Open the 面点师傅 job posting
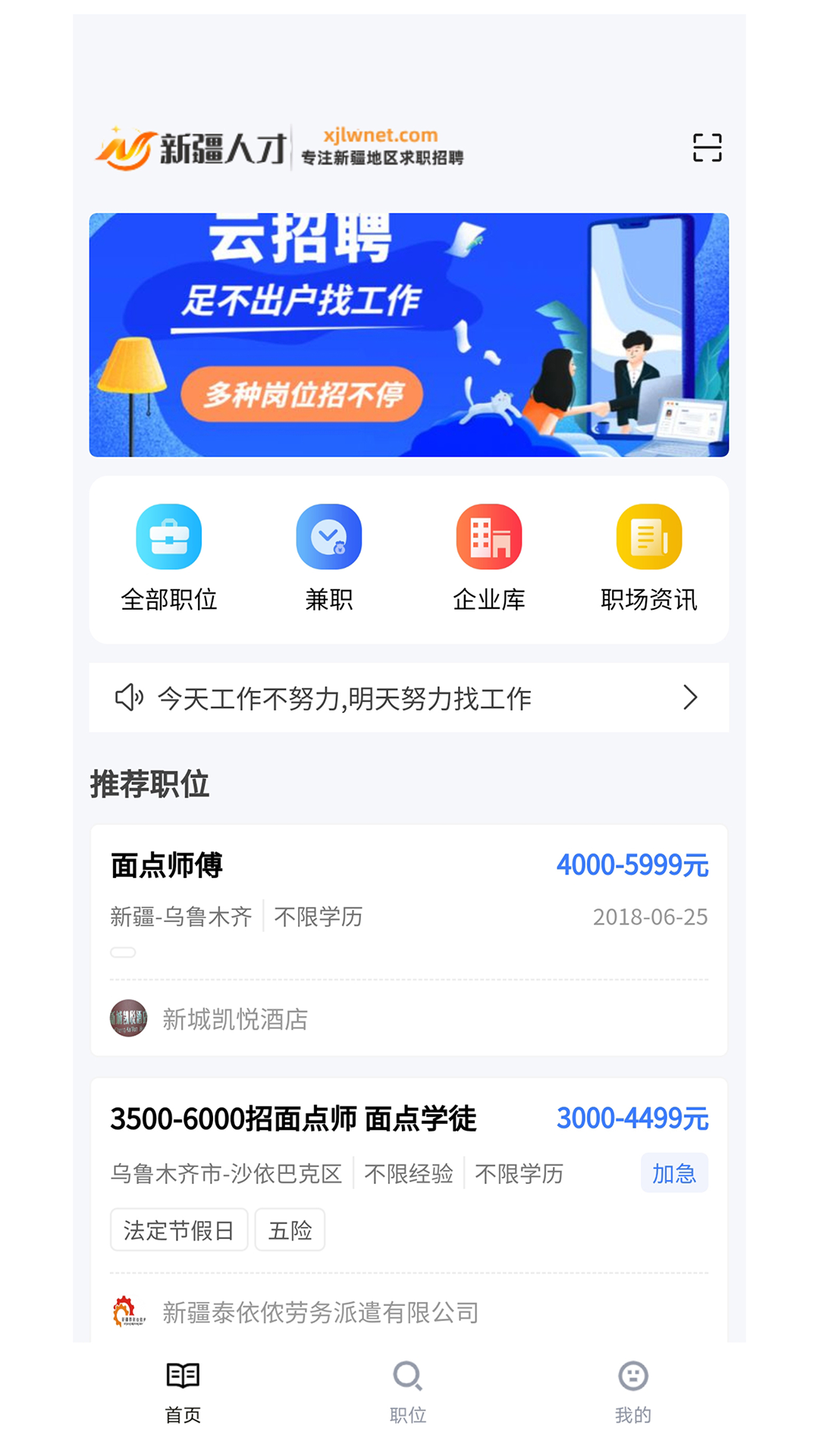 167,864
